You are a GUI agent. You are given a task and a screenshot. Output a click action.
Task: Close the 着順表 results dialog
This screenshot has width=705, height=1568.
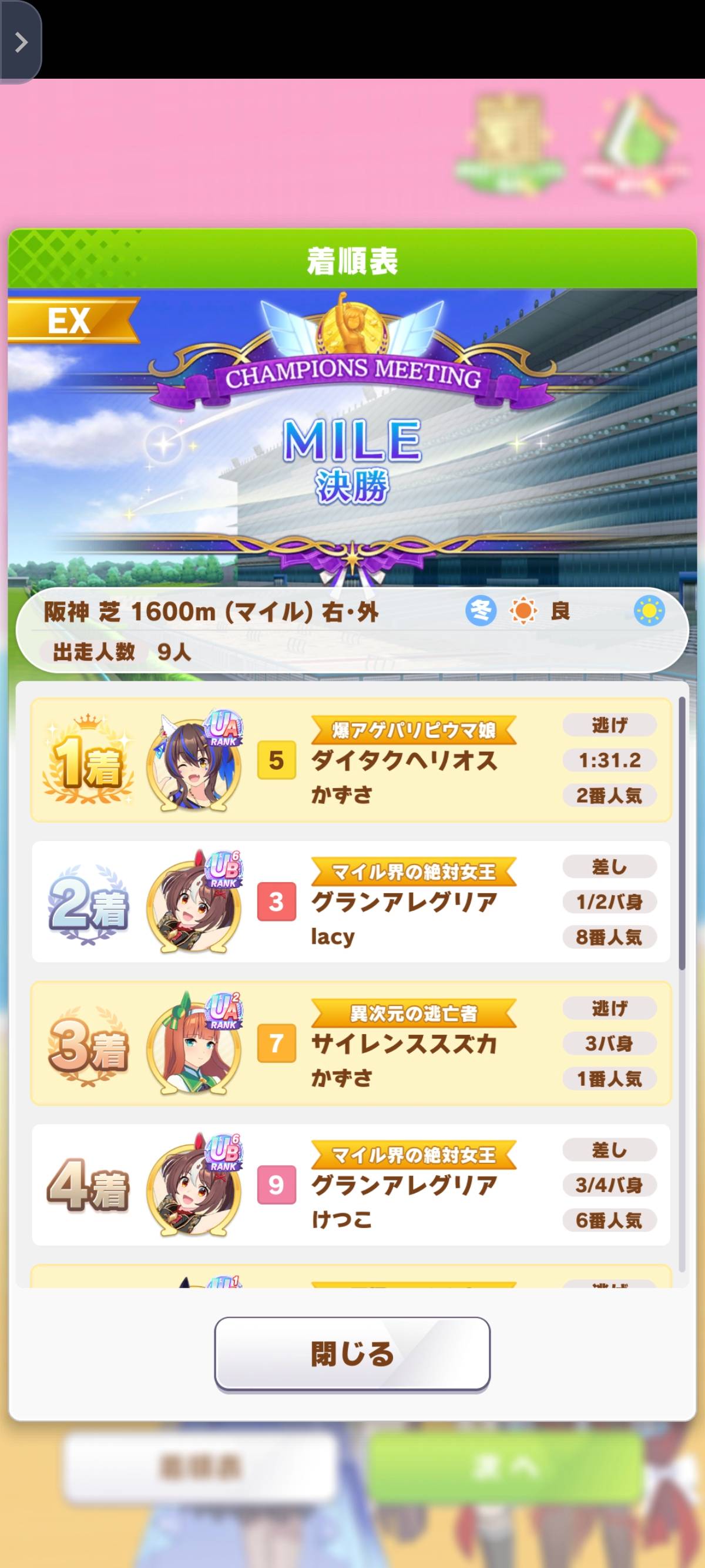click(352, 1354)
